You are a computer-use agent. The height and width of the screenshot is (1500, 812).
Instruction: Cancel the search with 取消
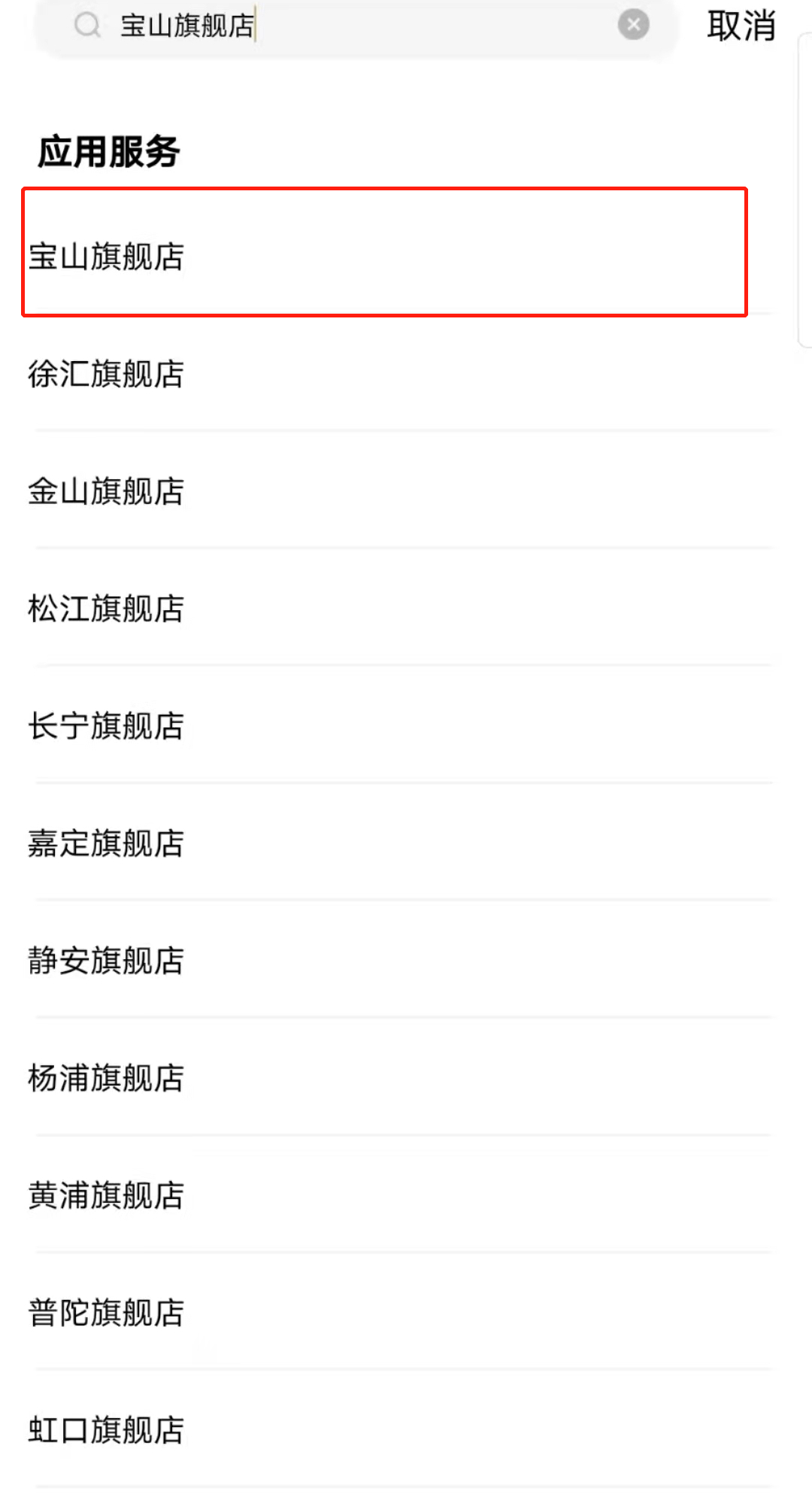(x=741, y=26)
